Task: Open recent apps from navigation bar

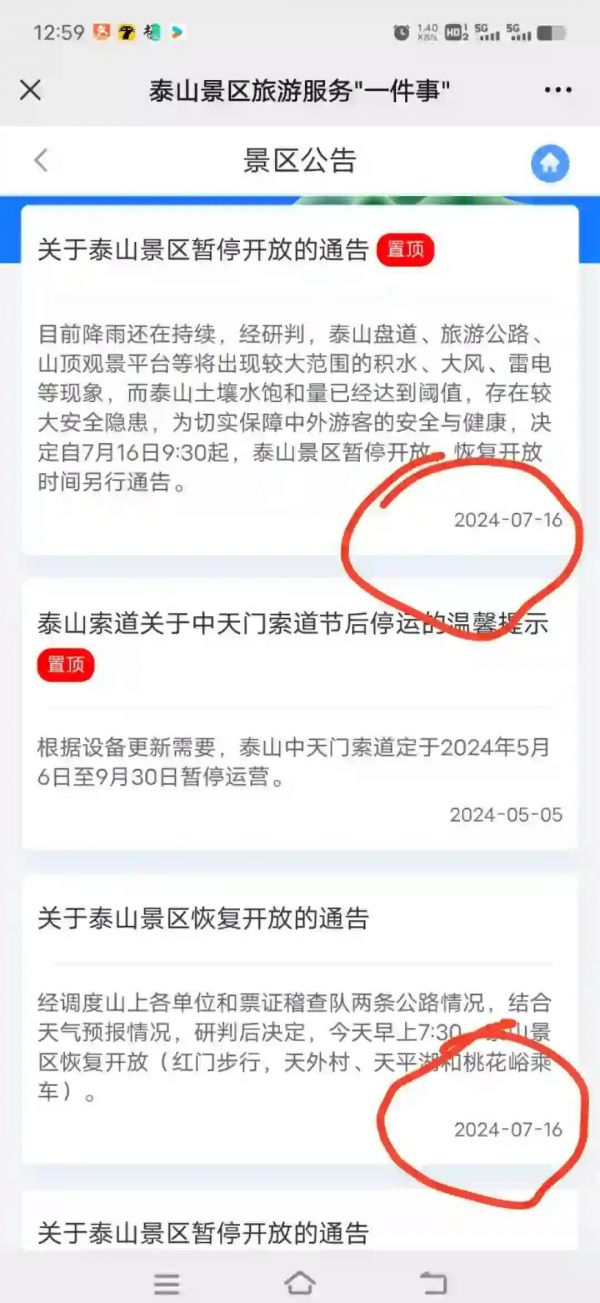Action: click(167, 1283)
